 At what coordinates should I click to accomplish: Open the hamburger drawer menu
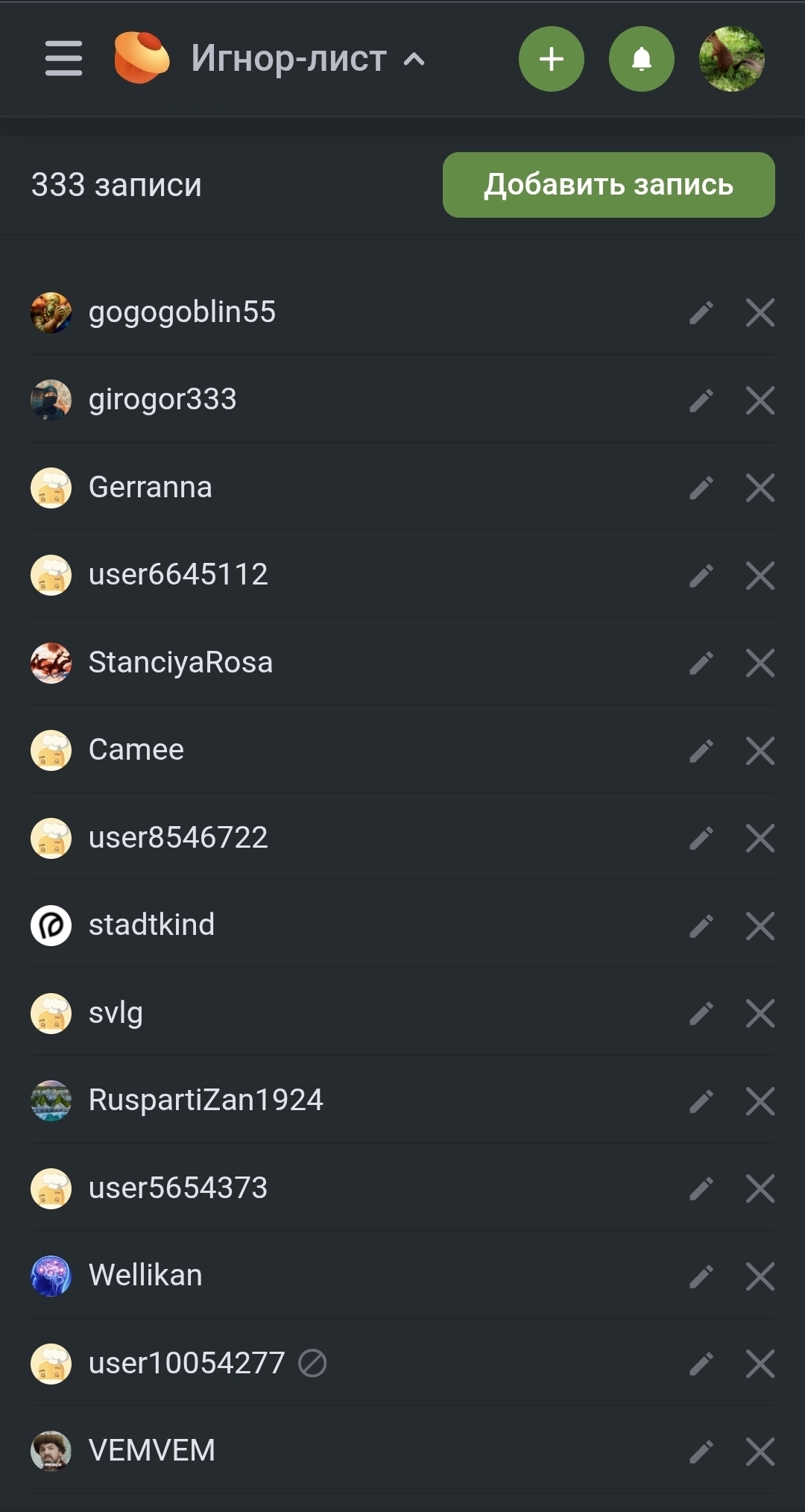pos(63,59)
